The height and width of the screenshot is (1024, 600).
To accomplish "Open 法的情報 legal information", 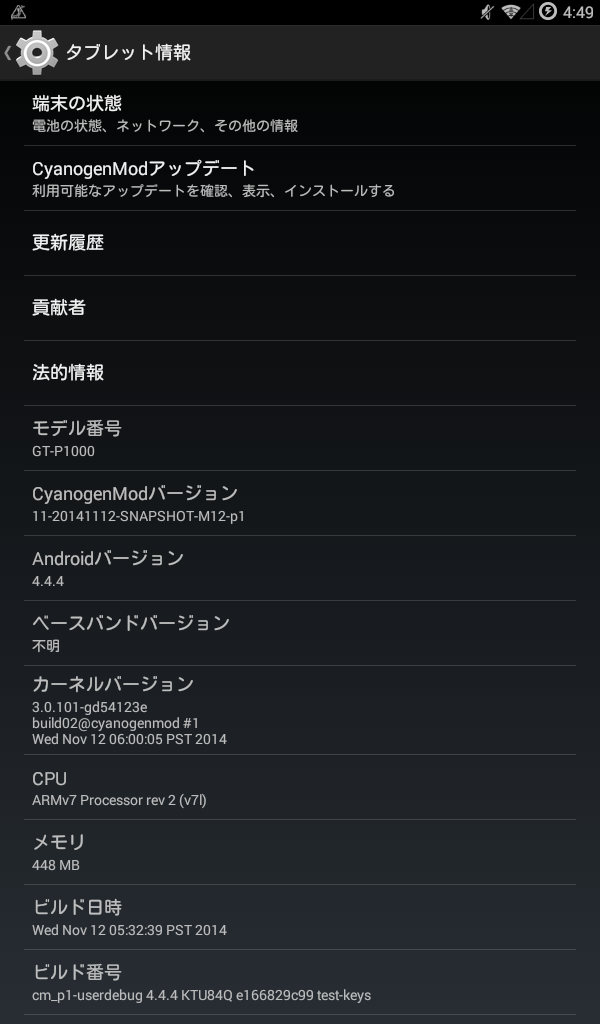I will [x=300, y=373].
